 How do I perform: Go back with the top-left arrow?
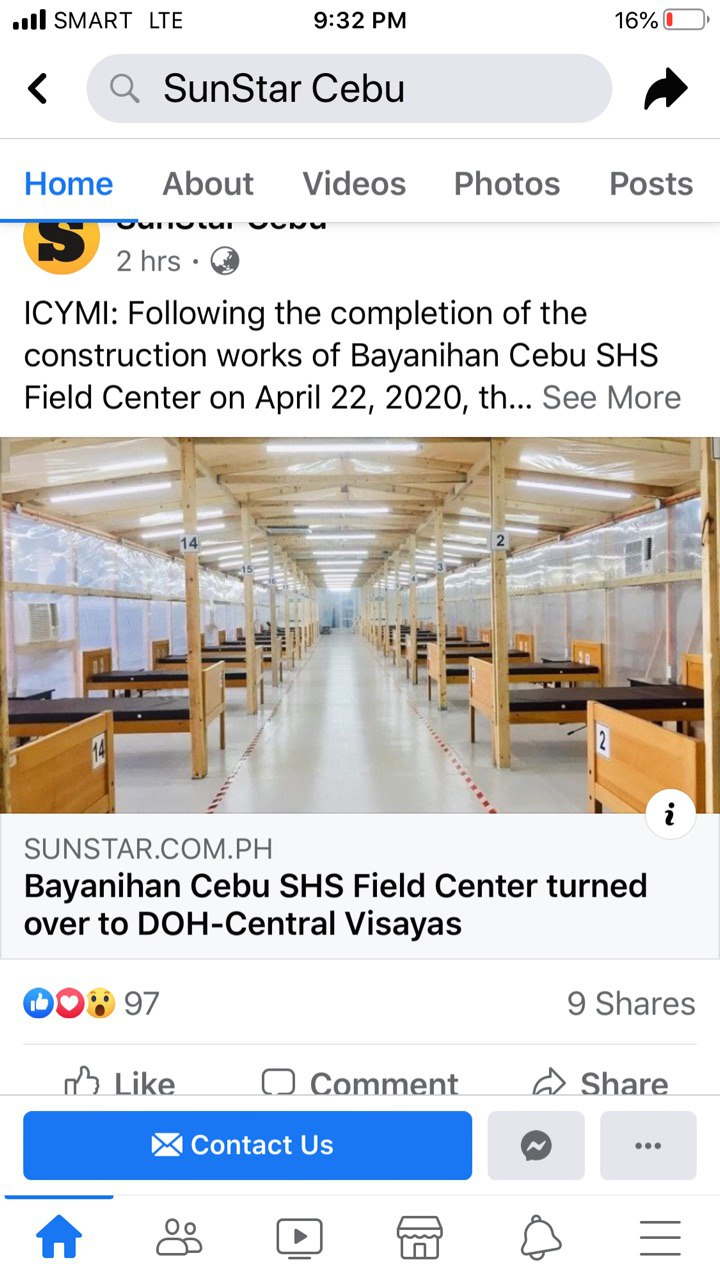[38, 89]
